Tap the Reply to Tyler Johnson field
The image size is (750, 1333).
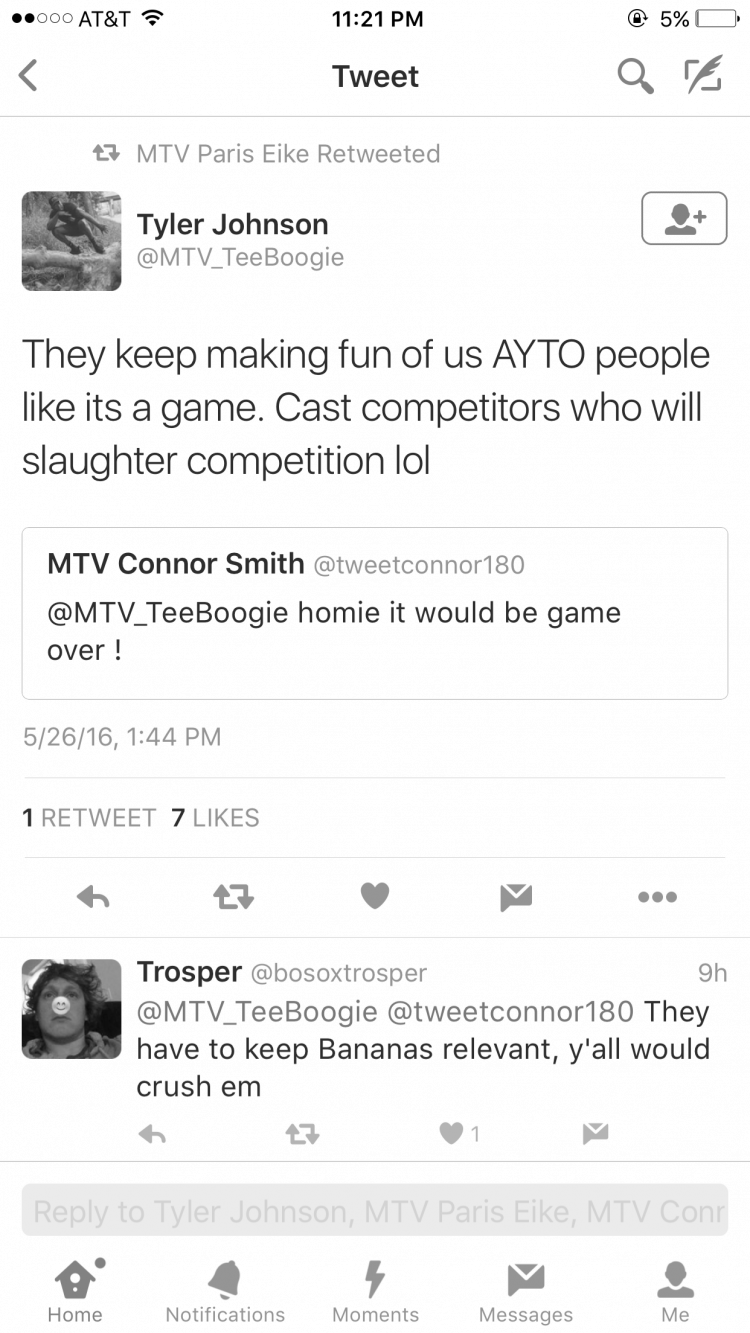375,1211
